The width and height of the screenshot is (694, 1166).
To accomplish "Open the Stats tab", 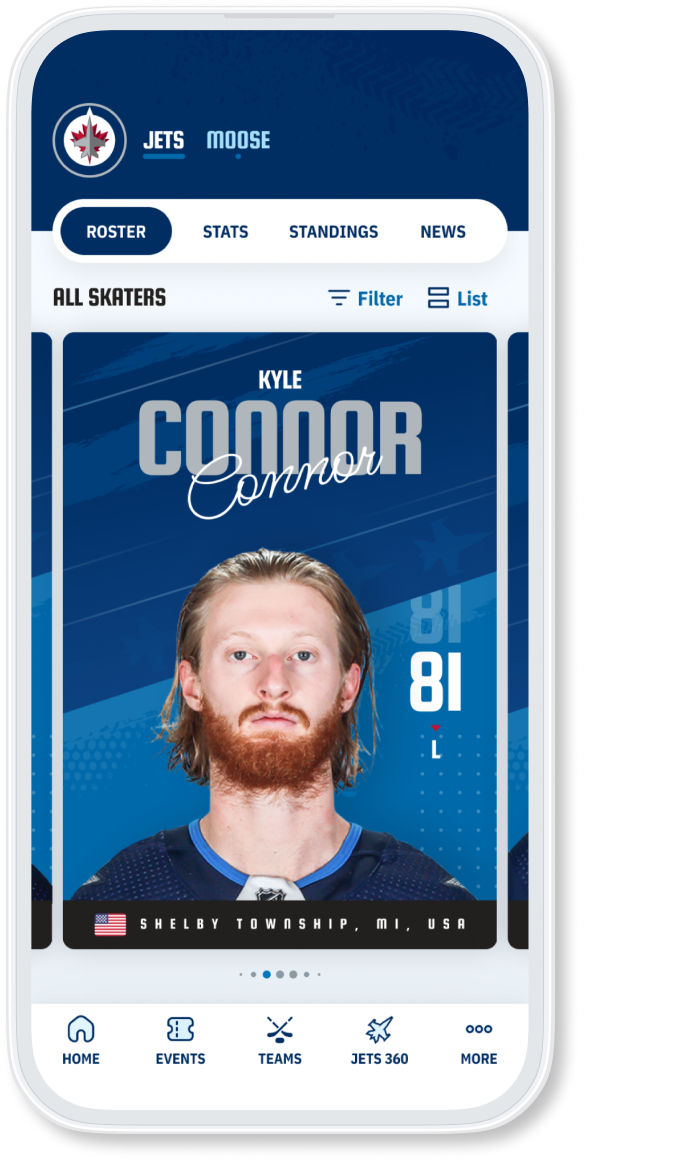I will click(x=225, y=232).
